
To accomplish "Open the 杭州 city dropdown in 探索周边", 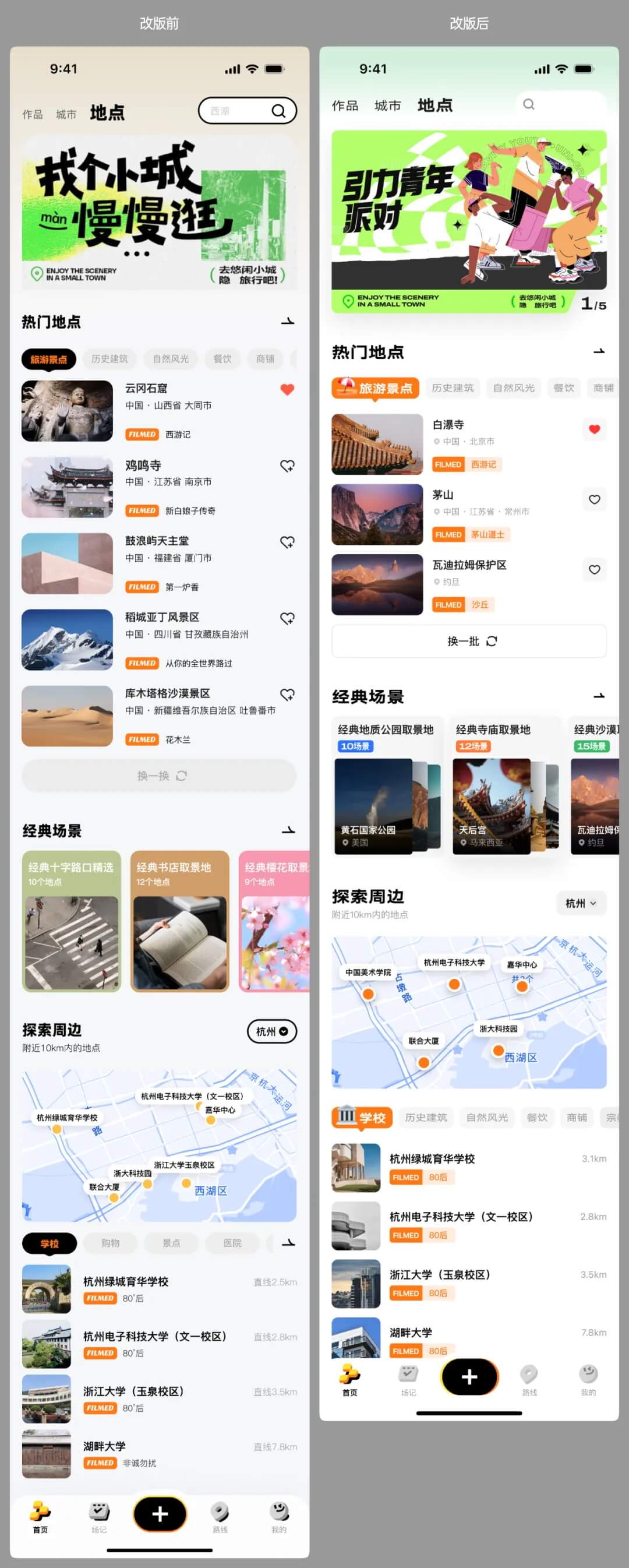I will (581, 903).
